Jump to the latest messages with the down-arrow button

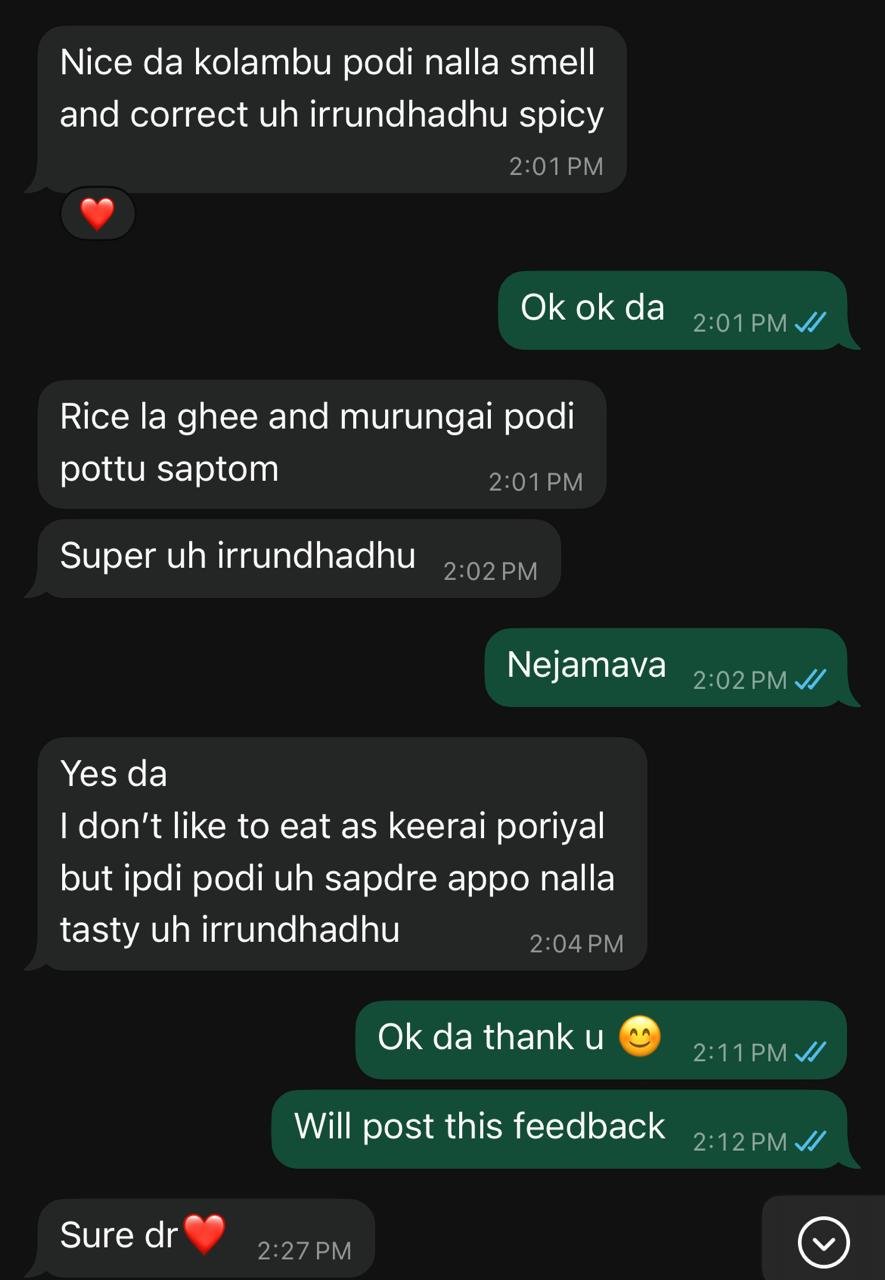tap(824, 1243)
